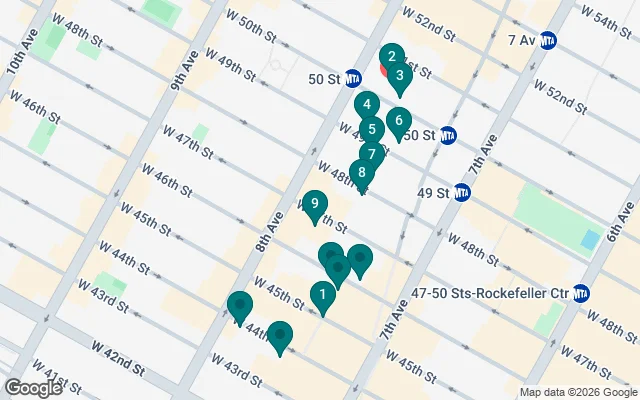Select marker 9 near W 47th St
This screenshot has height=400, width=640.
pos(315,205)
